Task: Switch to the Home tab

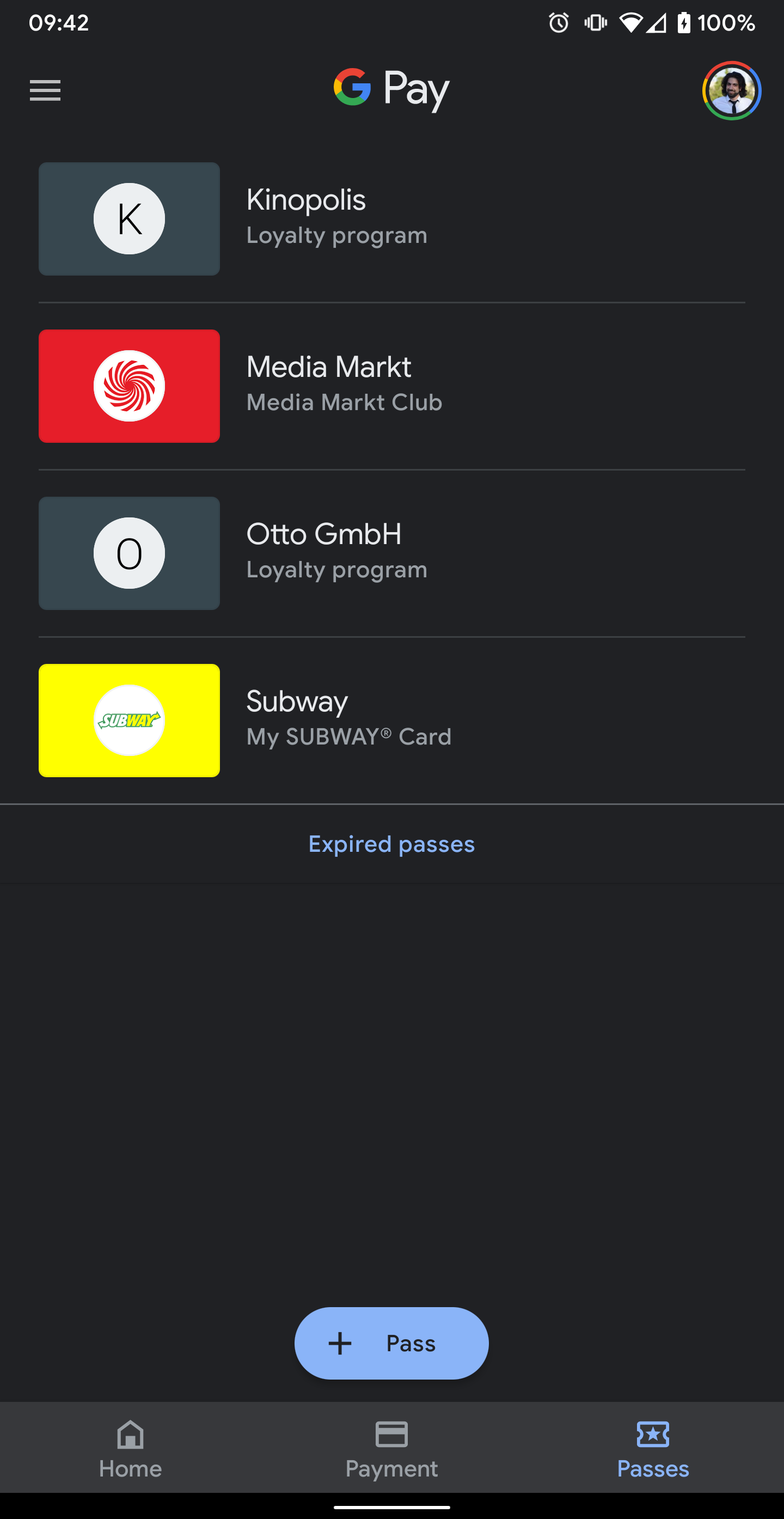Action: tap(130, 1450)
